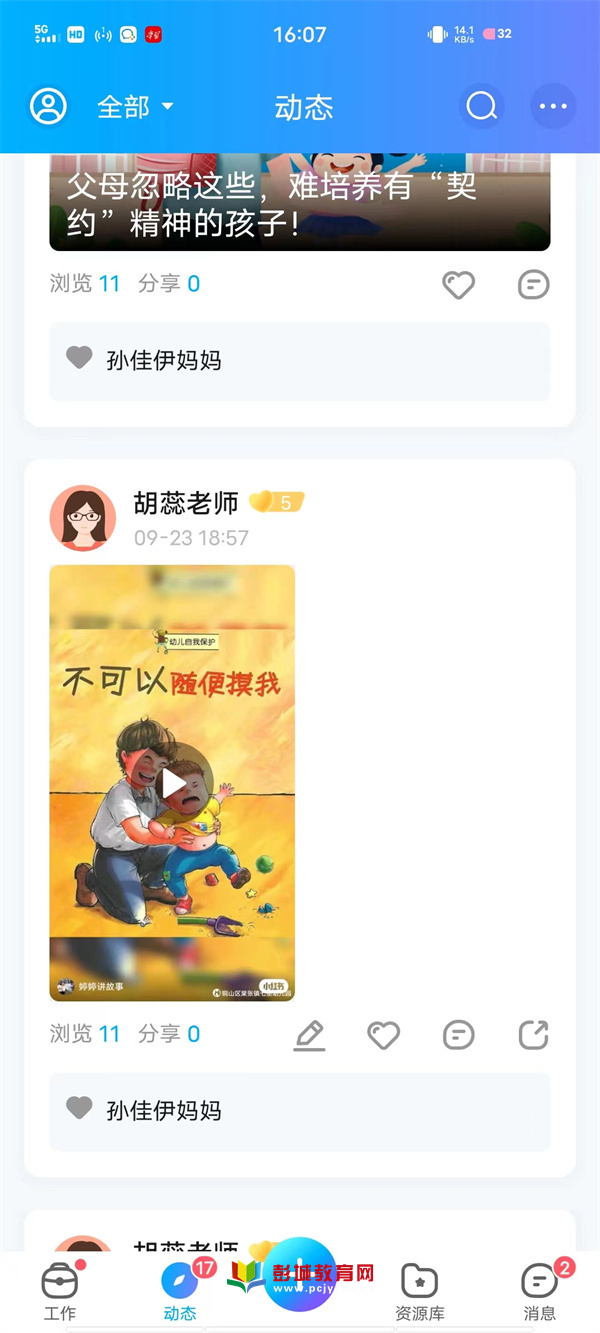
Task: Like the 父母忽略这些 article post
Action: pos(459,285)
